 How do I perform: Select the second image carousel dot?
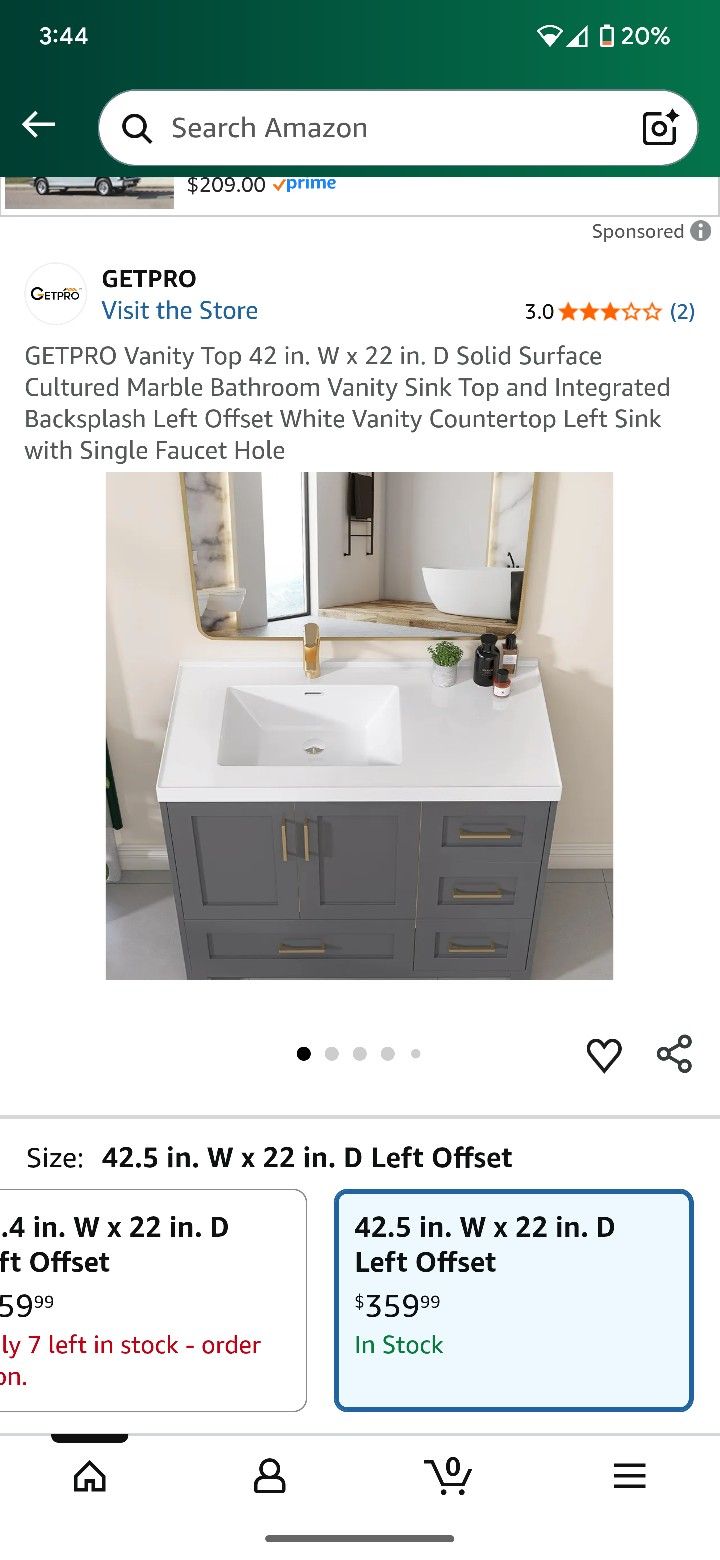(332, 1053)
